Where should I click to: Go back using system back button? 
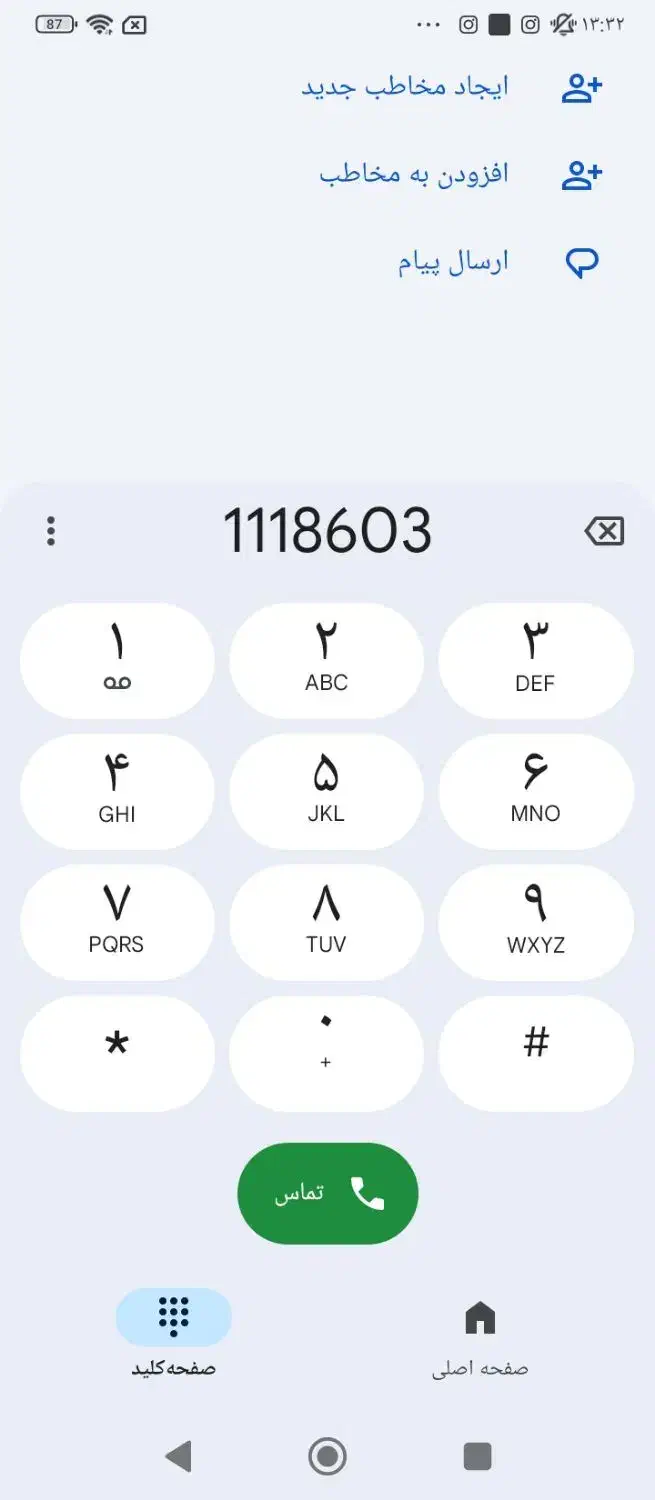[178, 1457]
